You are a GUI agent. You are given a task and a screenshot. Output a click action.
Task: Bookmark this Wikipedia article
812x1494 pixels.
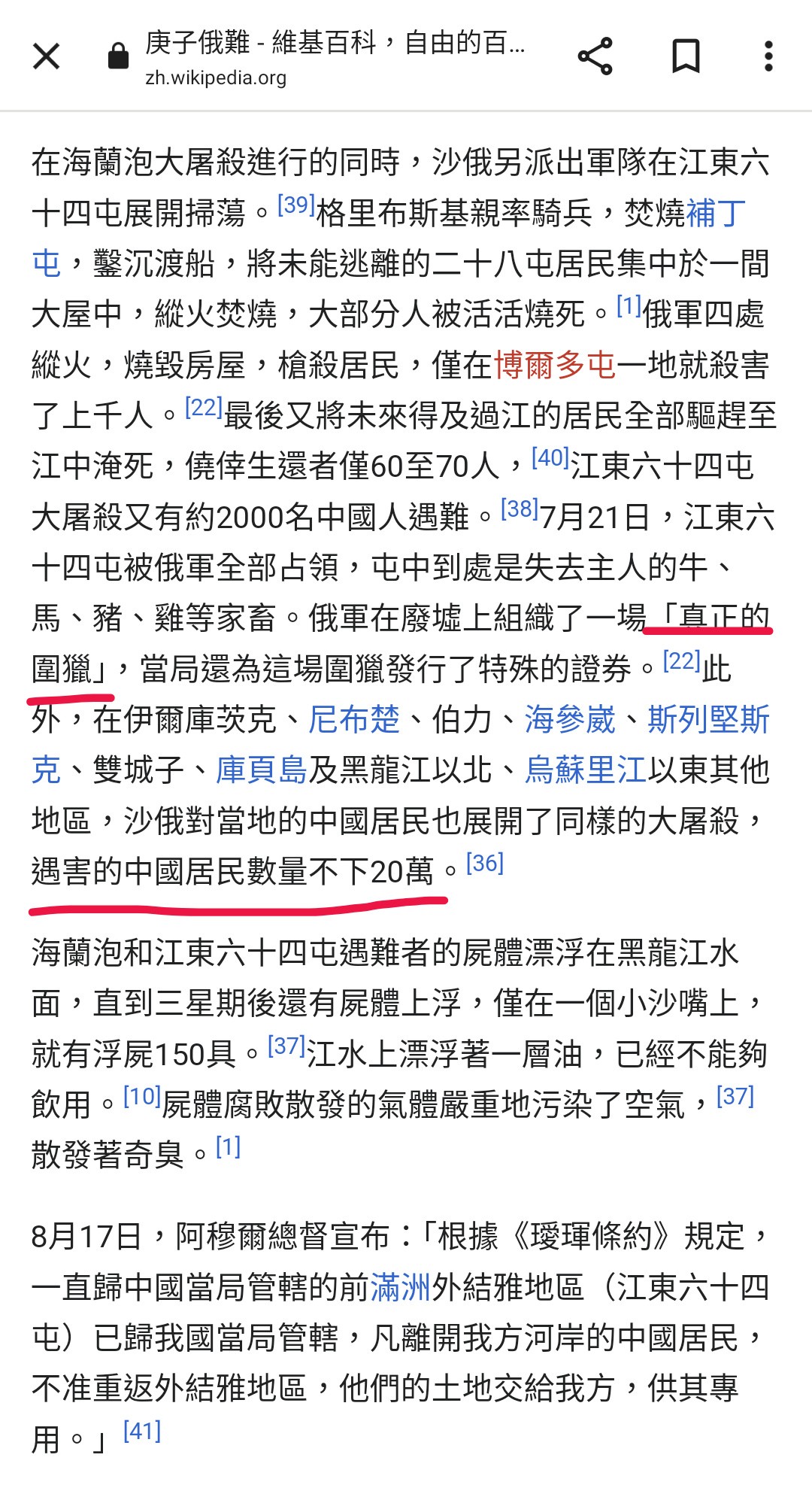[x=686, y=56]
